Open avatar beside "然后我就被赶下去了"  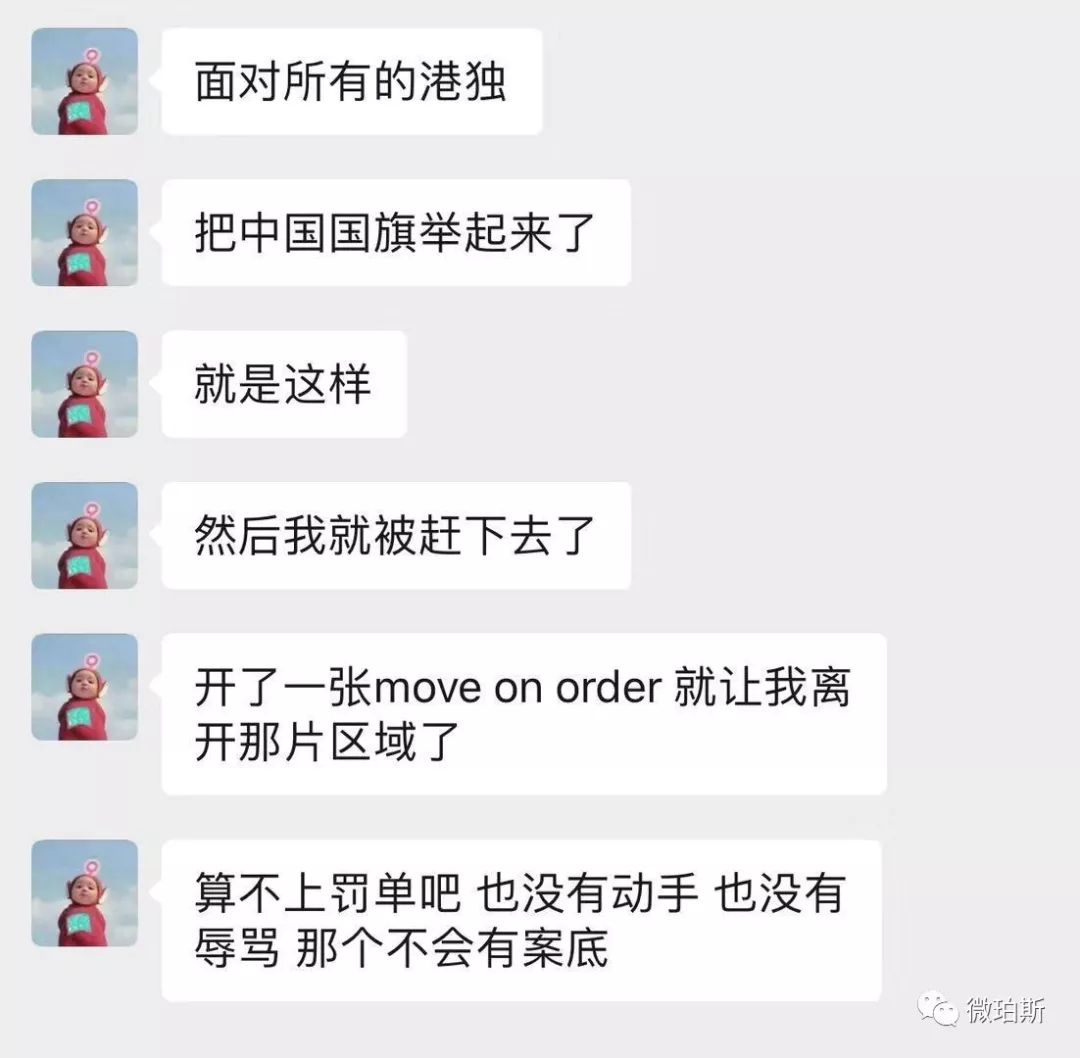pos(84,535)
